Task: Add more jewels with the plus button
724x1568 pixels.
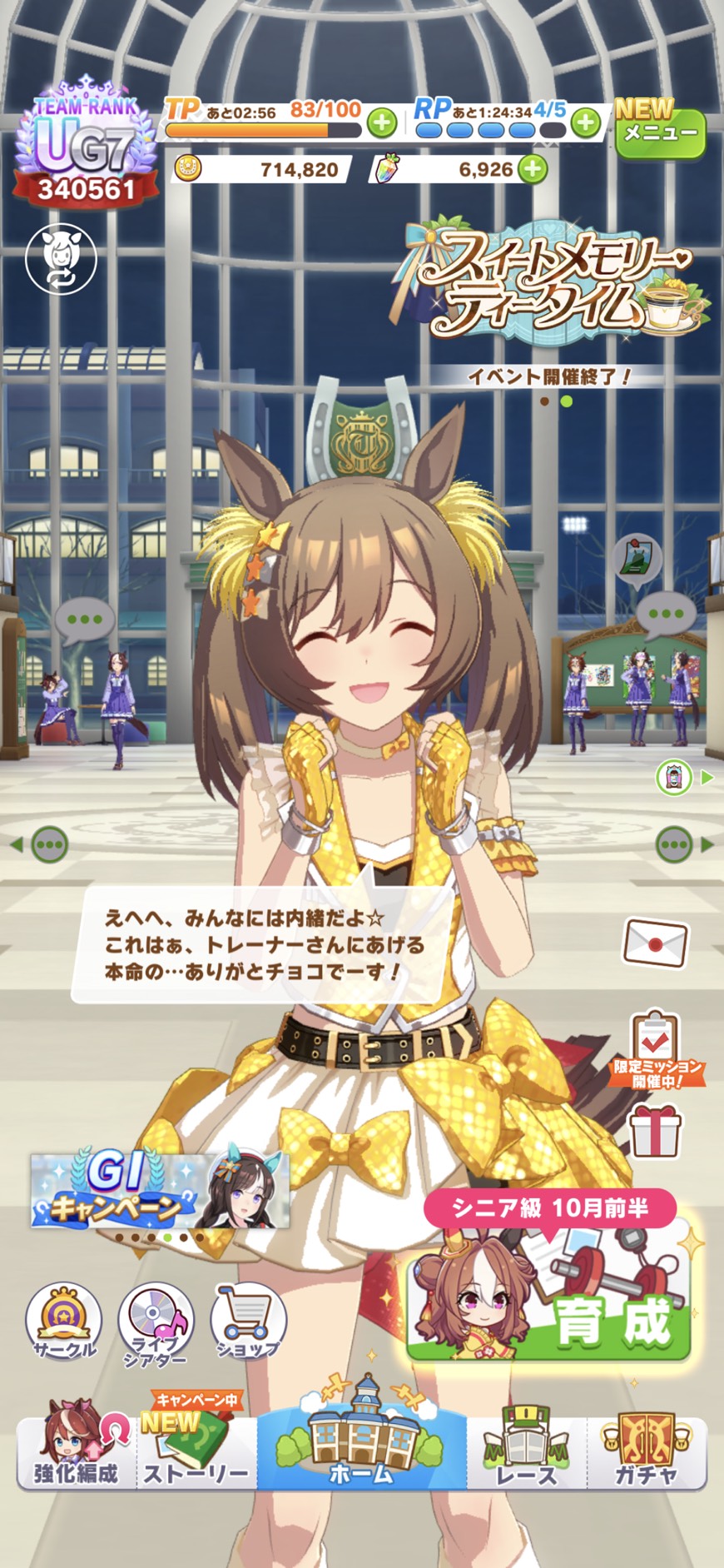Action: point(533,169)
